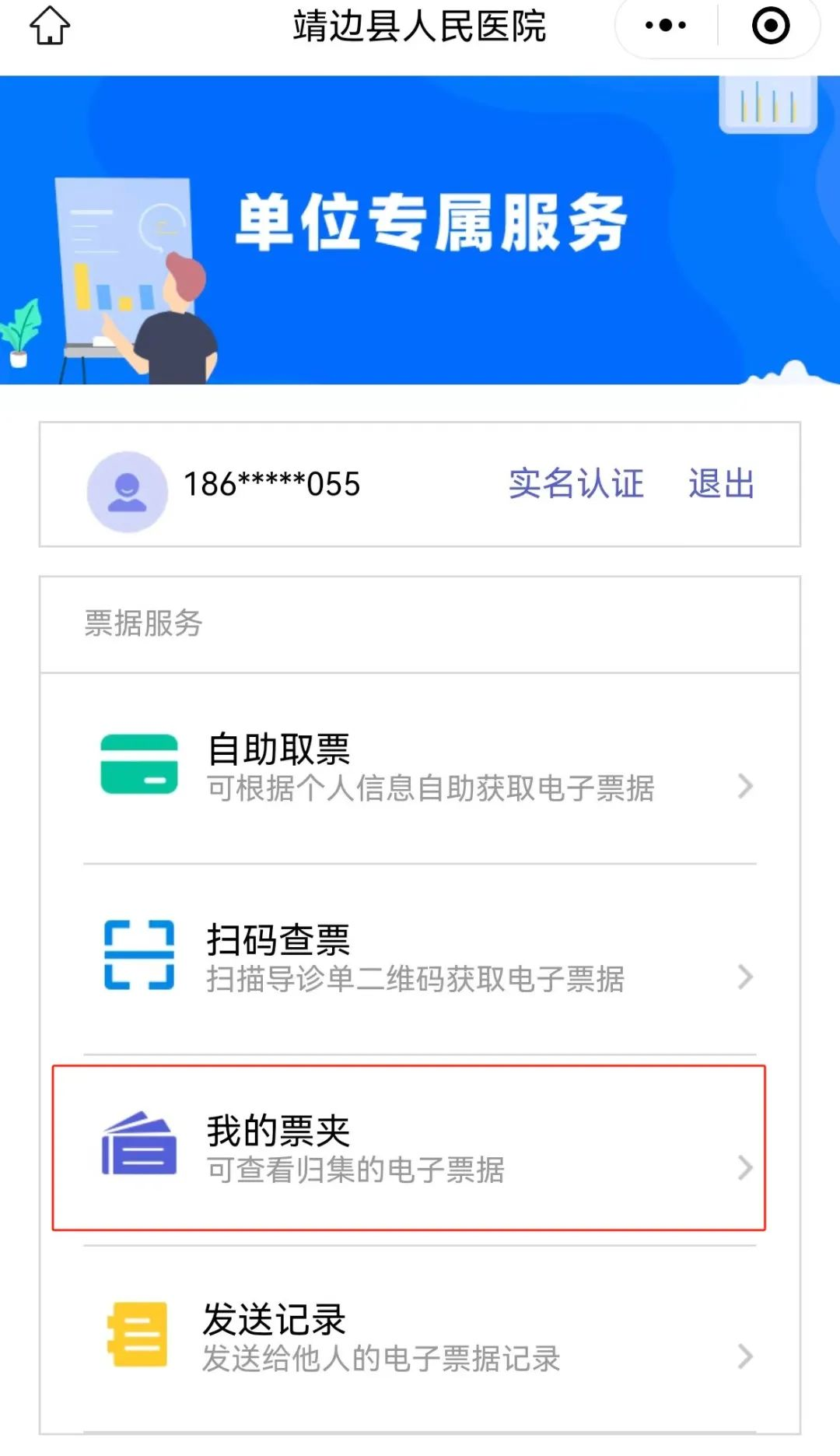Open 自助取票 self-service ticket

tap(420, 767)
